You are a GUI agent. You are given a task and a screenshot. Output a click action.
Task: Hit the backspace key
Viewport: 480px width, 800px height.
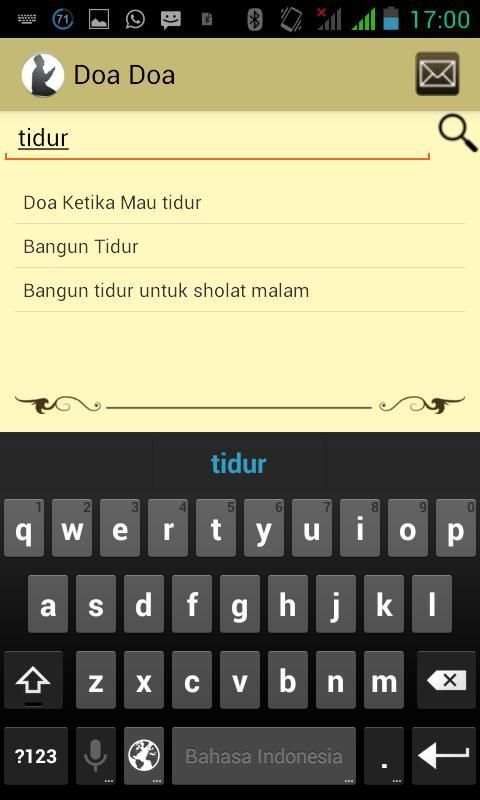point(446,680)
